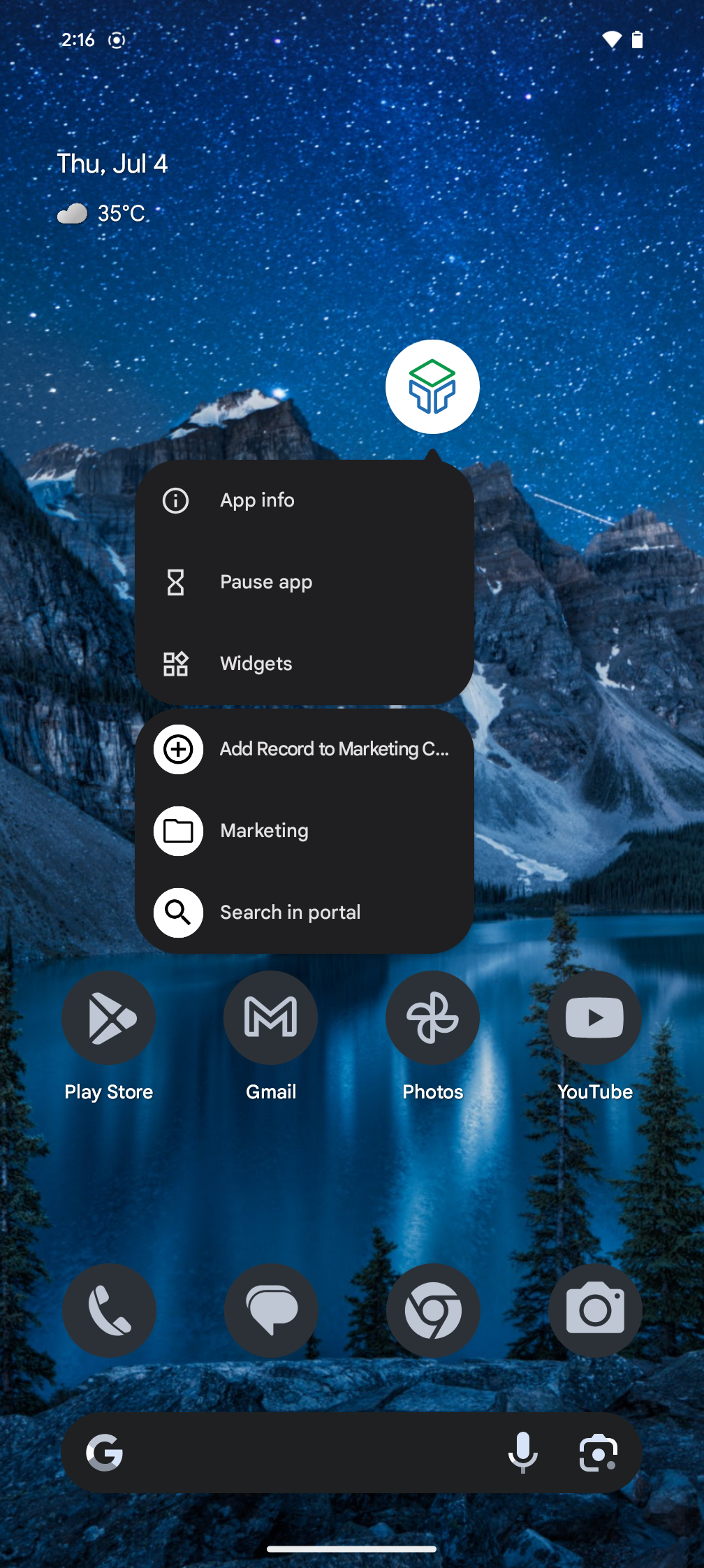Tap the cube app icon above the menu

tap(432, 387)
